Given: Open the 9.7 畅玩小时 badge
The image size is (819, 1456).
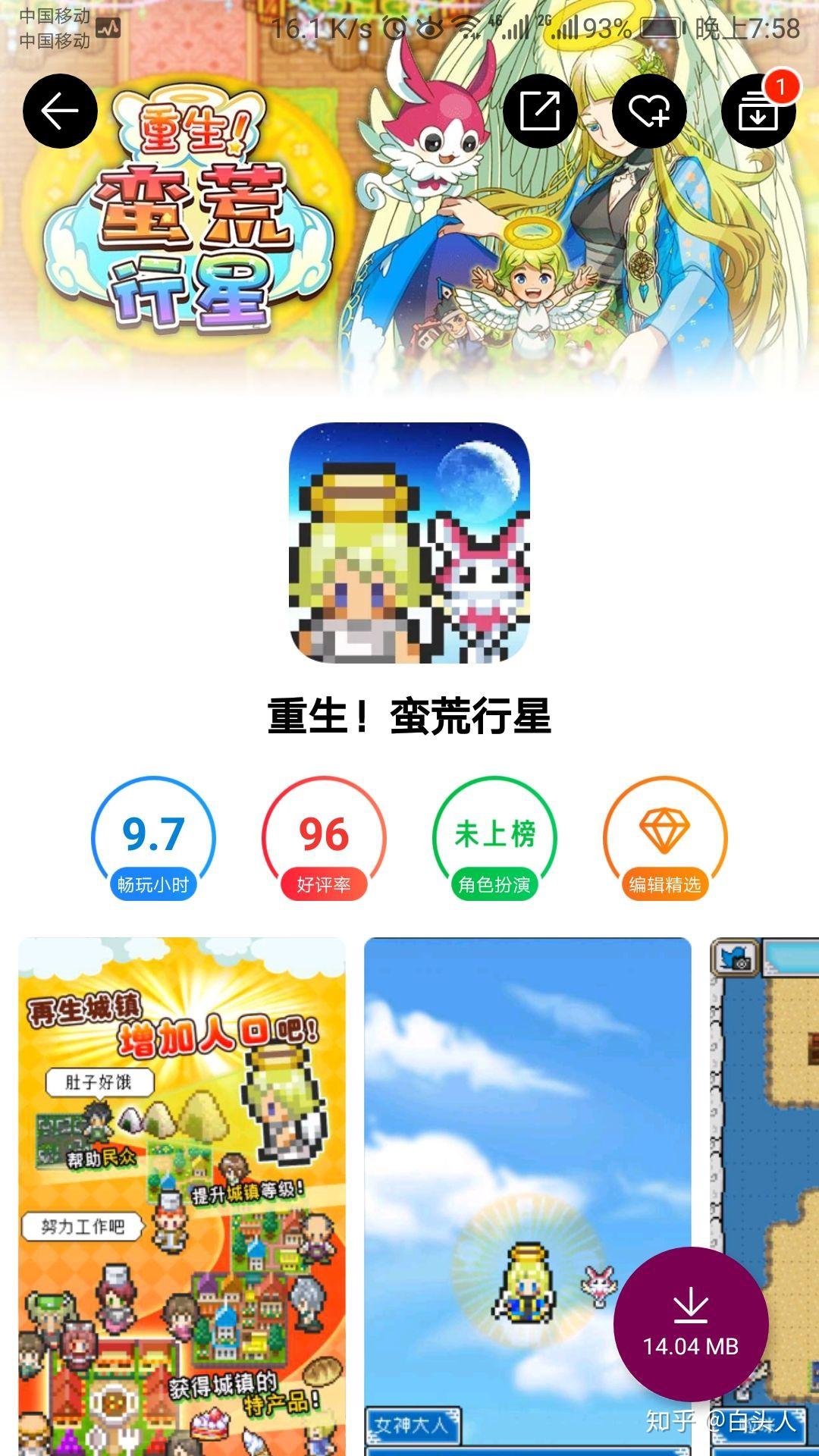Looking at the screenshot, I should (x=153, y=839).
